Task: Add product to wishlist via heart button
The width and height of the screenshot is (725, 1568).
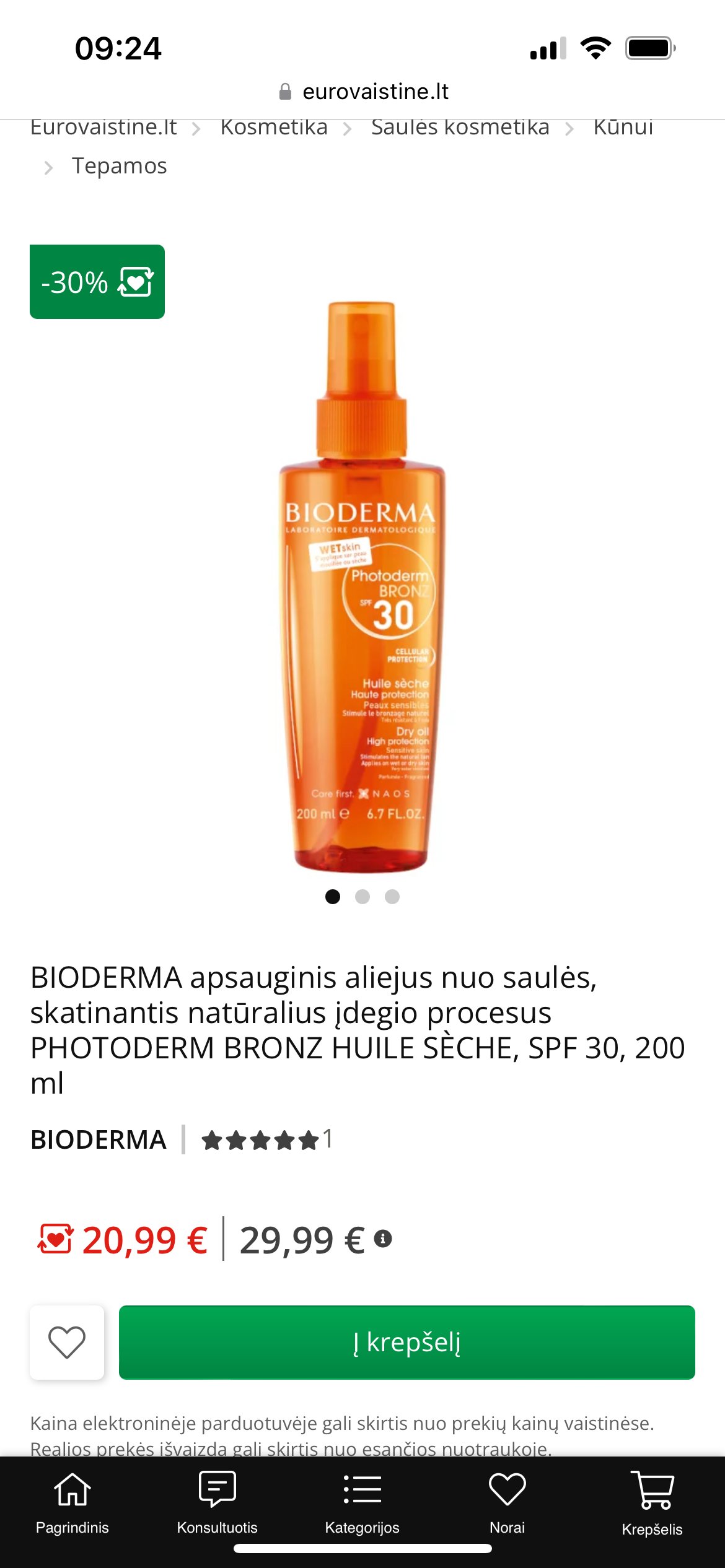Action: [67, 1342]
